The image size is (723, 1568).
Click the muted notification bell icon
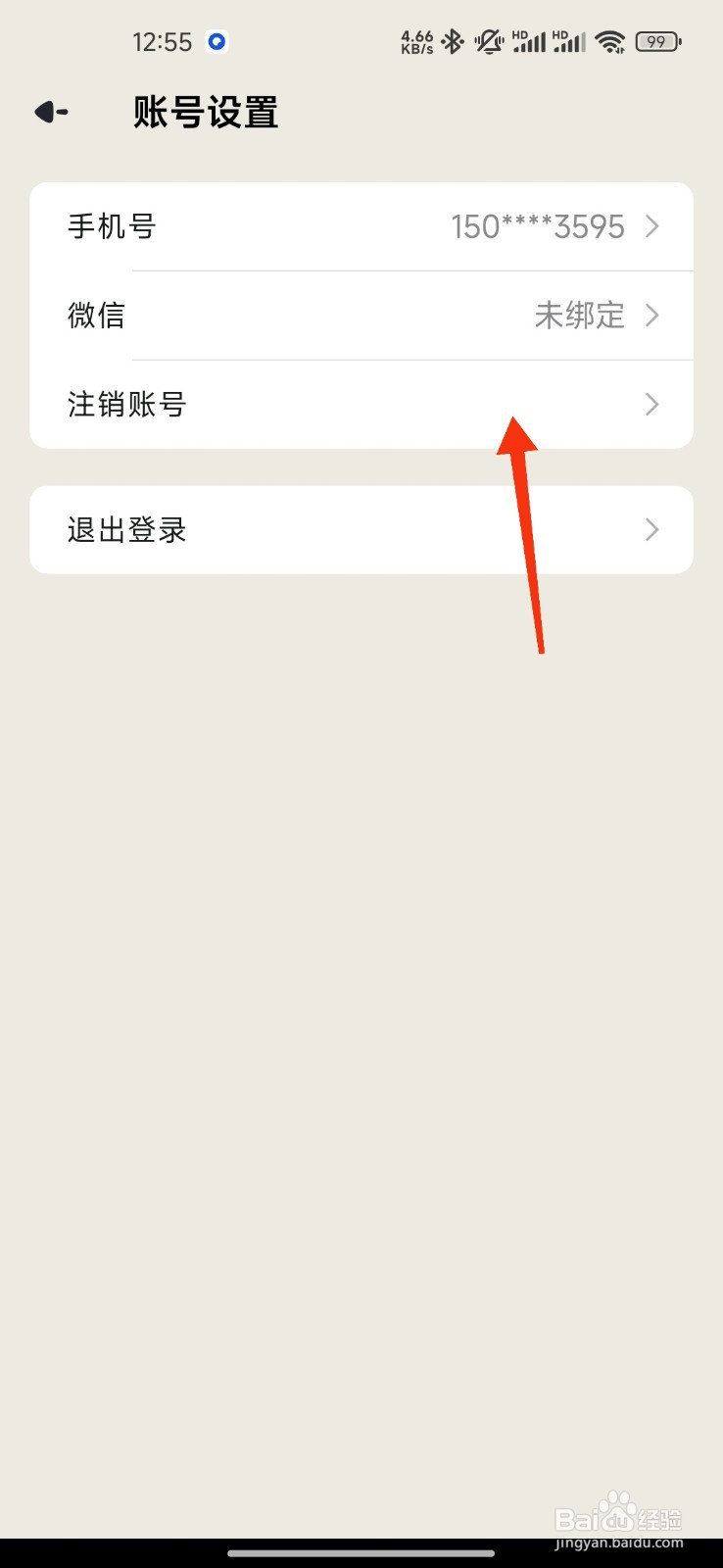click(x=487, y=41)
